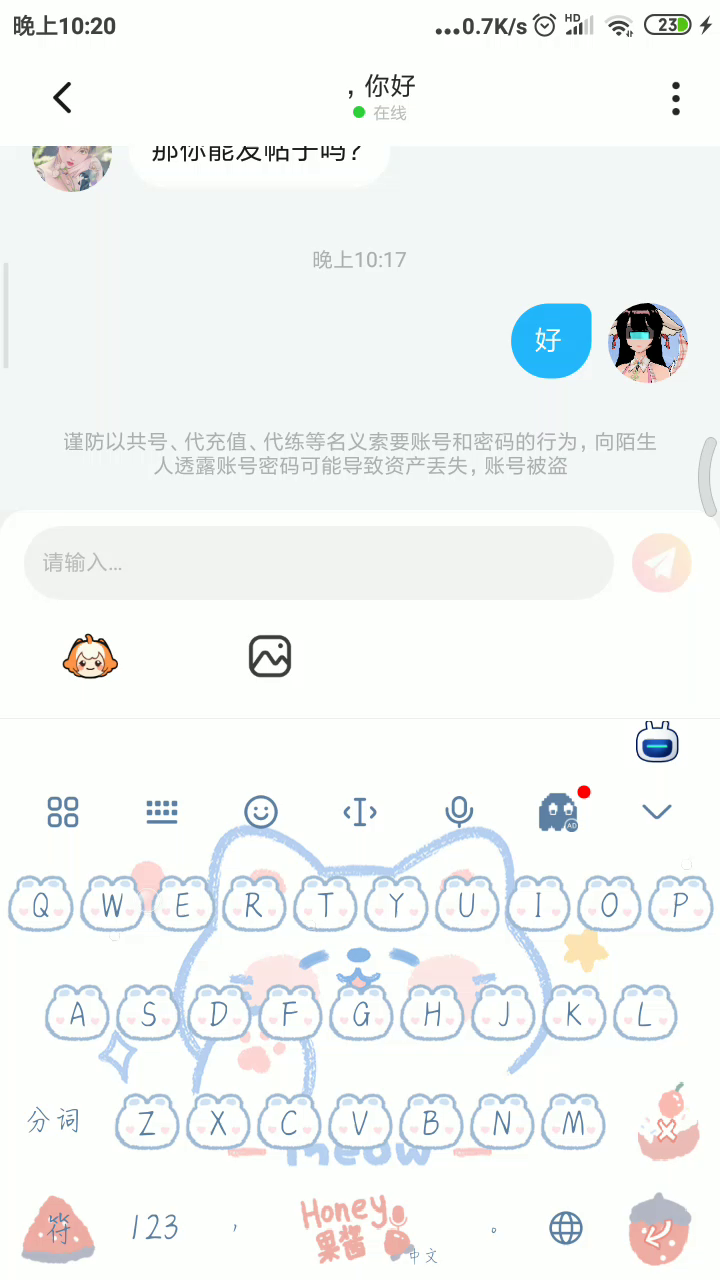Tap the globe language switch key

click(566, 1227)
